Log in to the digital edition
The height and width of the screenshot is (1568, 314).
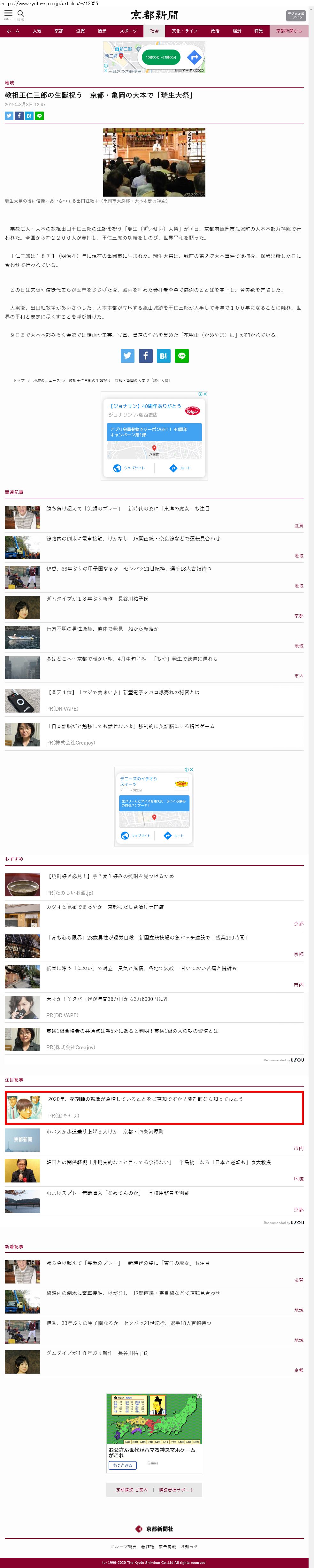click(x=295, y=16)
